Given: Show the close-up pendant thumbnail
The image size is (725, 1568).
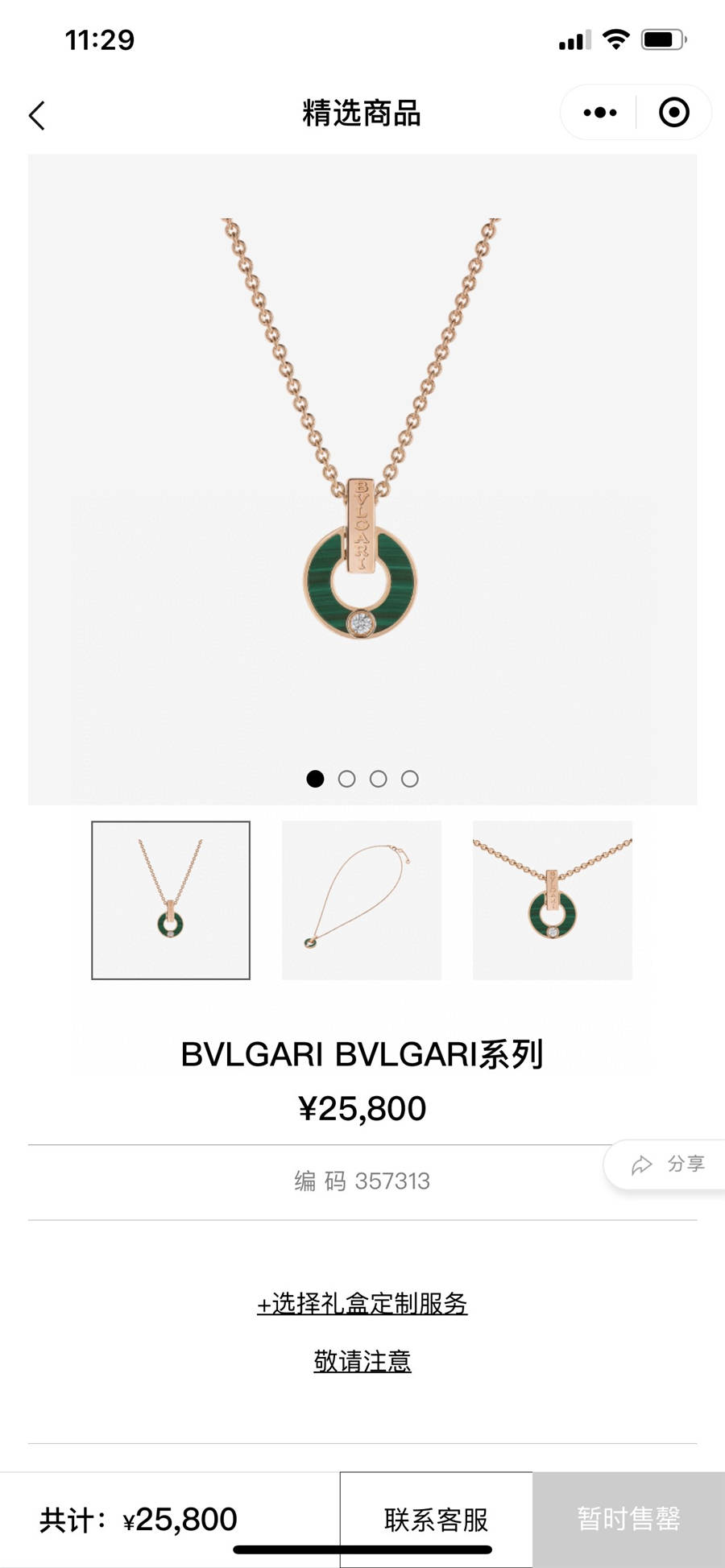Looking at the screenshot, I should coord(553,900).
